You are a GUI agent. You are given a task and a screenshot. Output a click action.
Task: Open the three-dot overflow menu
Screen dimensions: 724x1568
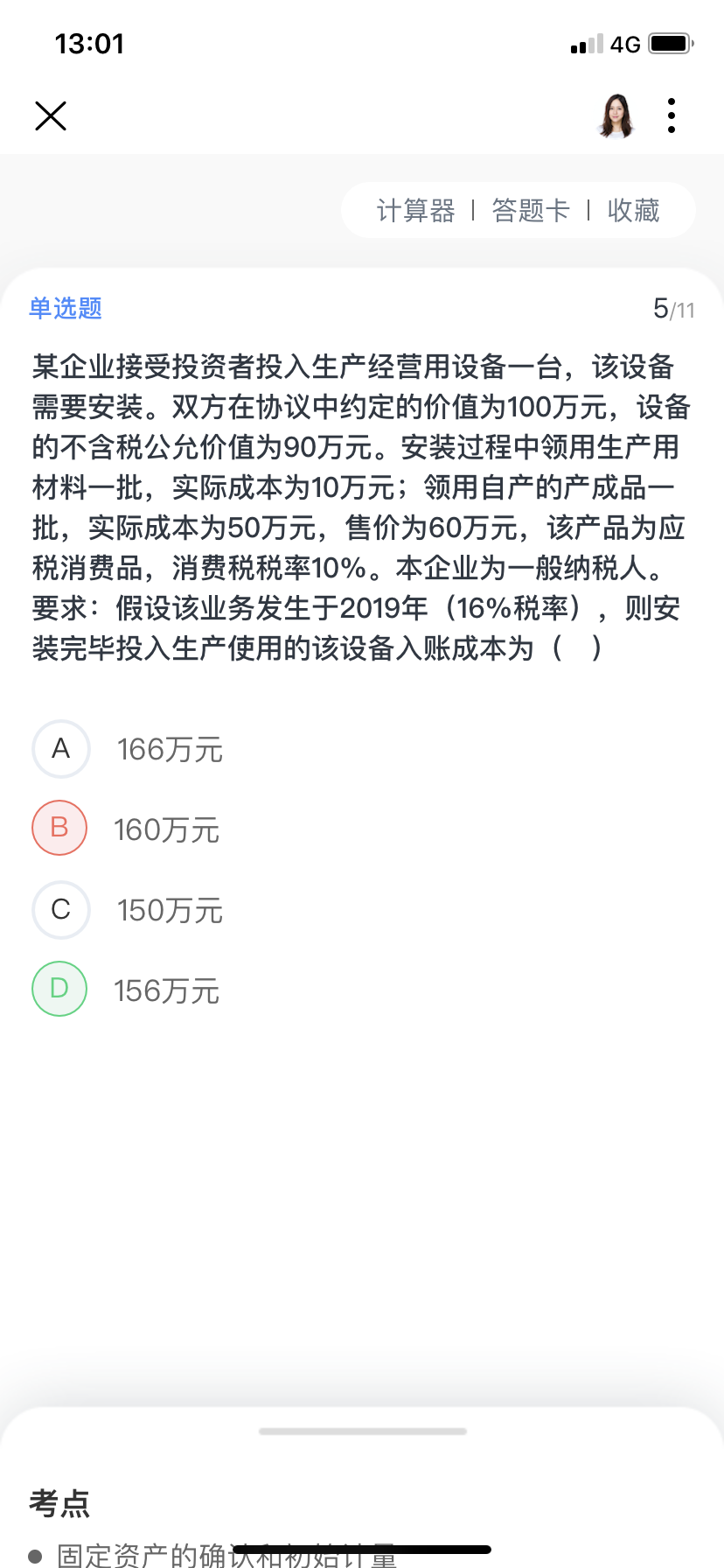tap(671, 115)
